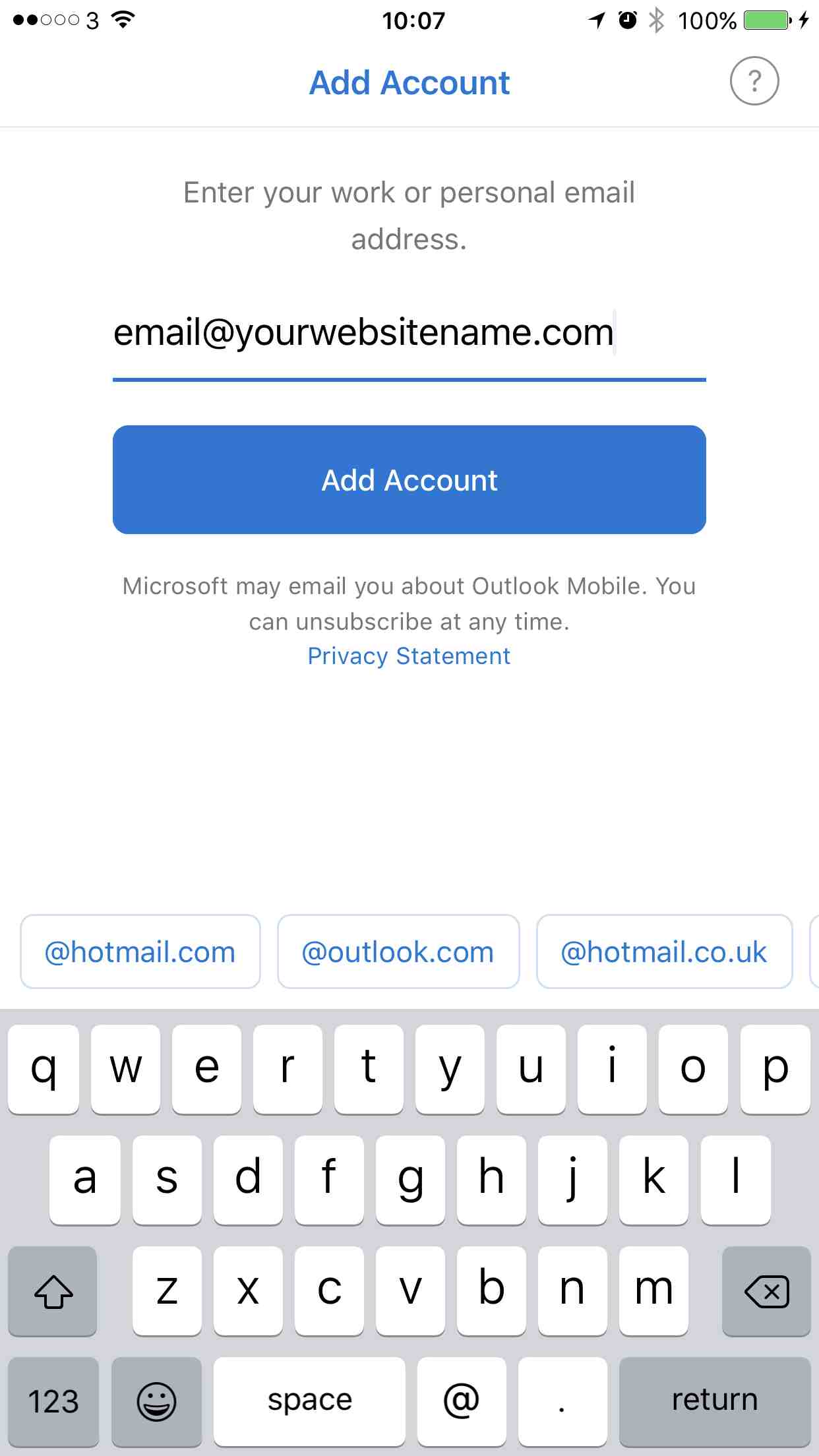Screen dimensions: 819x1456
Task: Choose the @outlook.com suggestion chip
Action: [x=398, y=952]
